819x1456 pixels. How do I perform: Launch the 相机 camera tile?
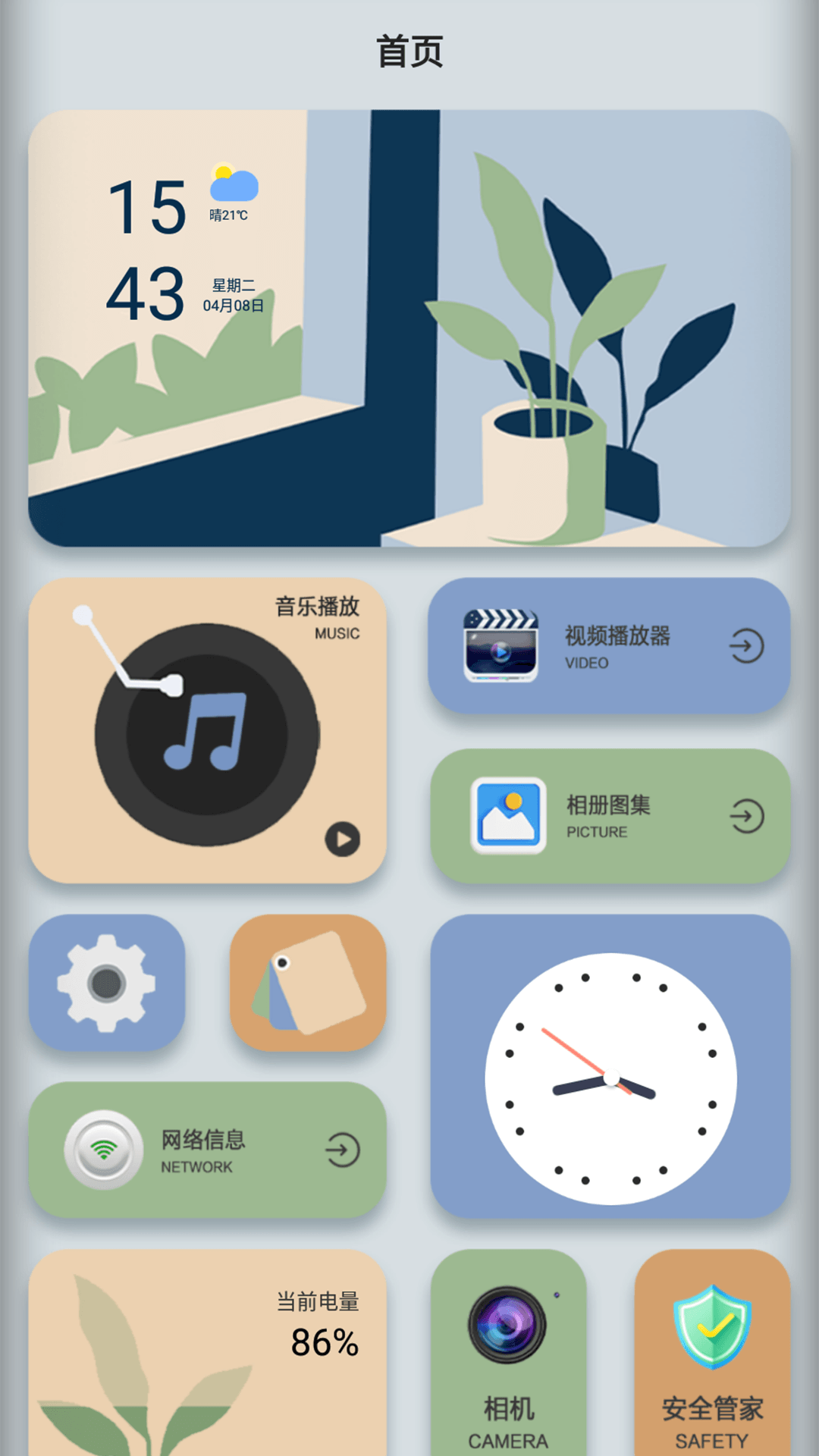(x=508, y=1353)
